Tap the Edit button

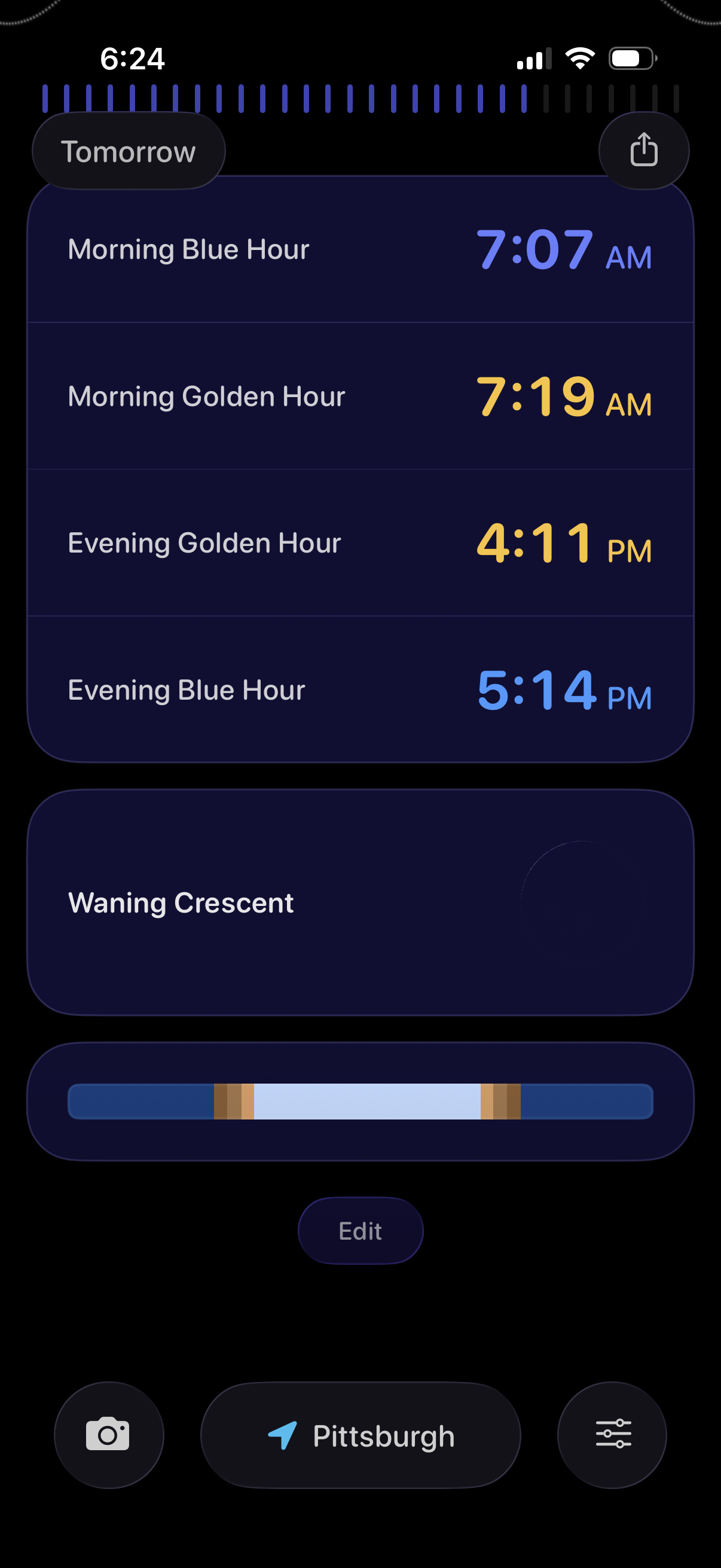pyautogui.click(x=360, y=1231)
